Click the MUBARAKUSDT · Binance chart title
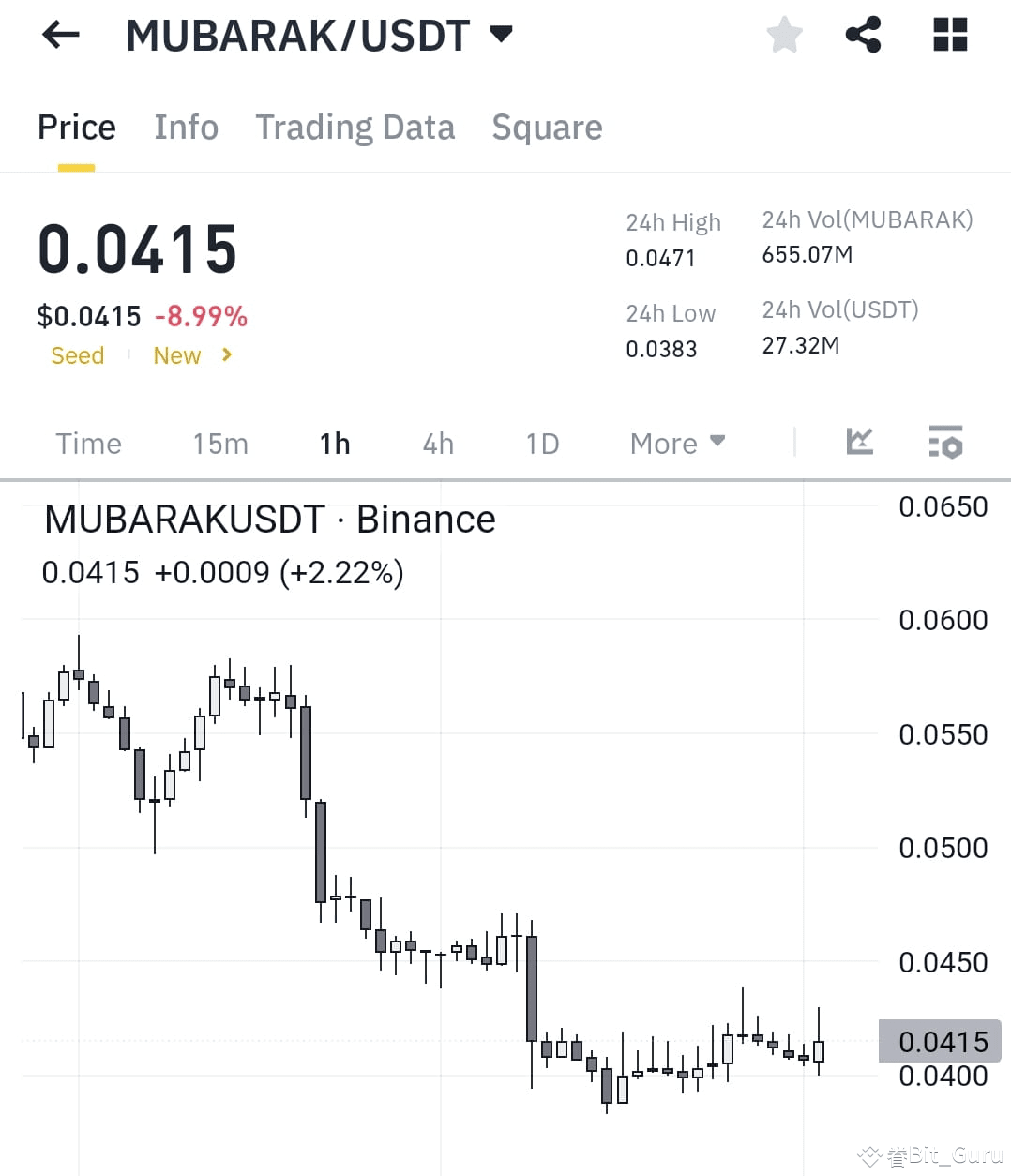The image size is (1011, 1176). coord(270,519)
